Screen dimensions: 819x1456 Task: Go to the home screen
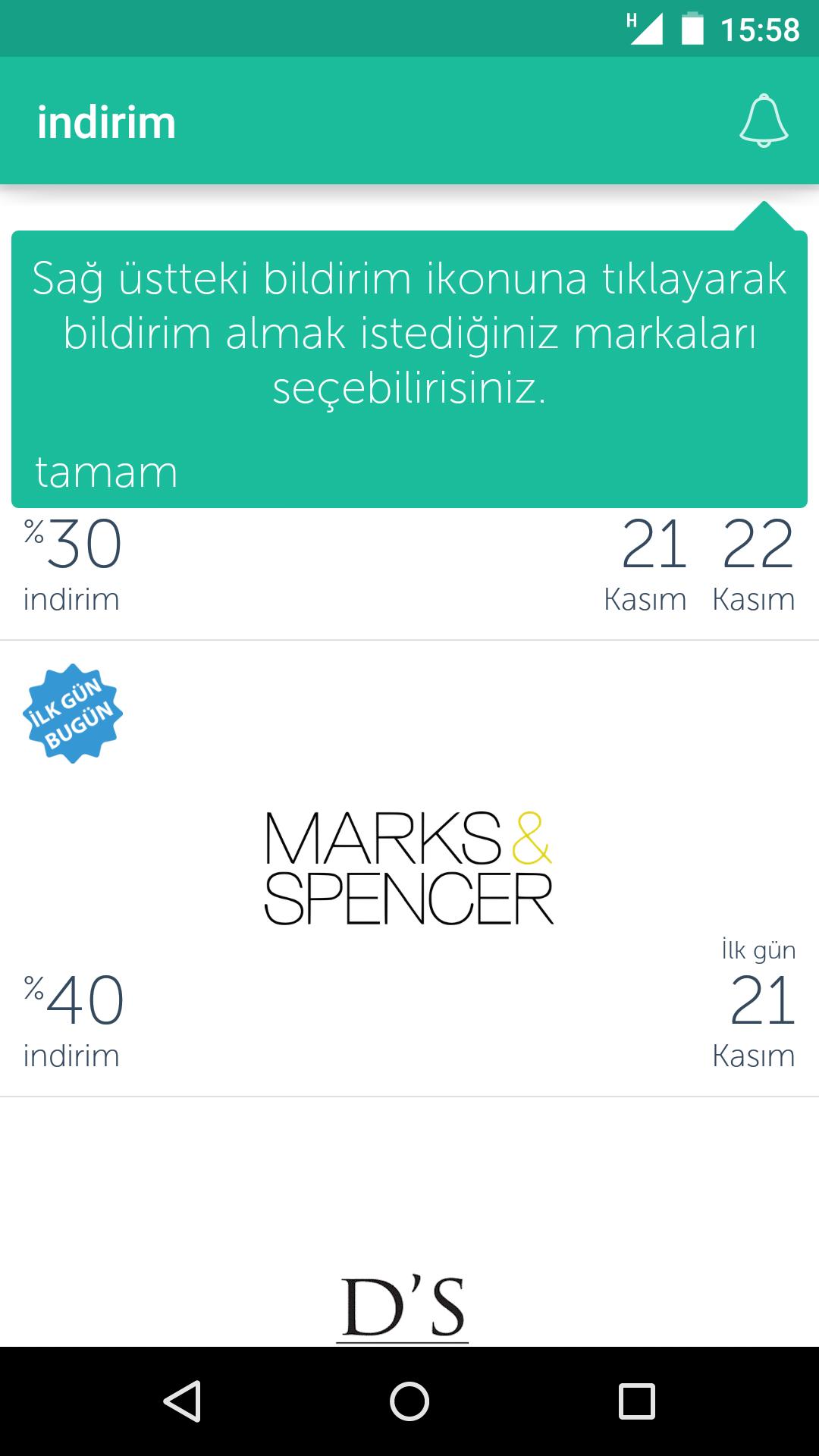(409, 1401)
